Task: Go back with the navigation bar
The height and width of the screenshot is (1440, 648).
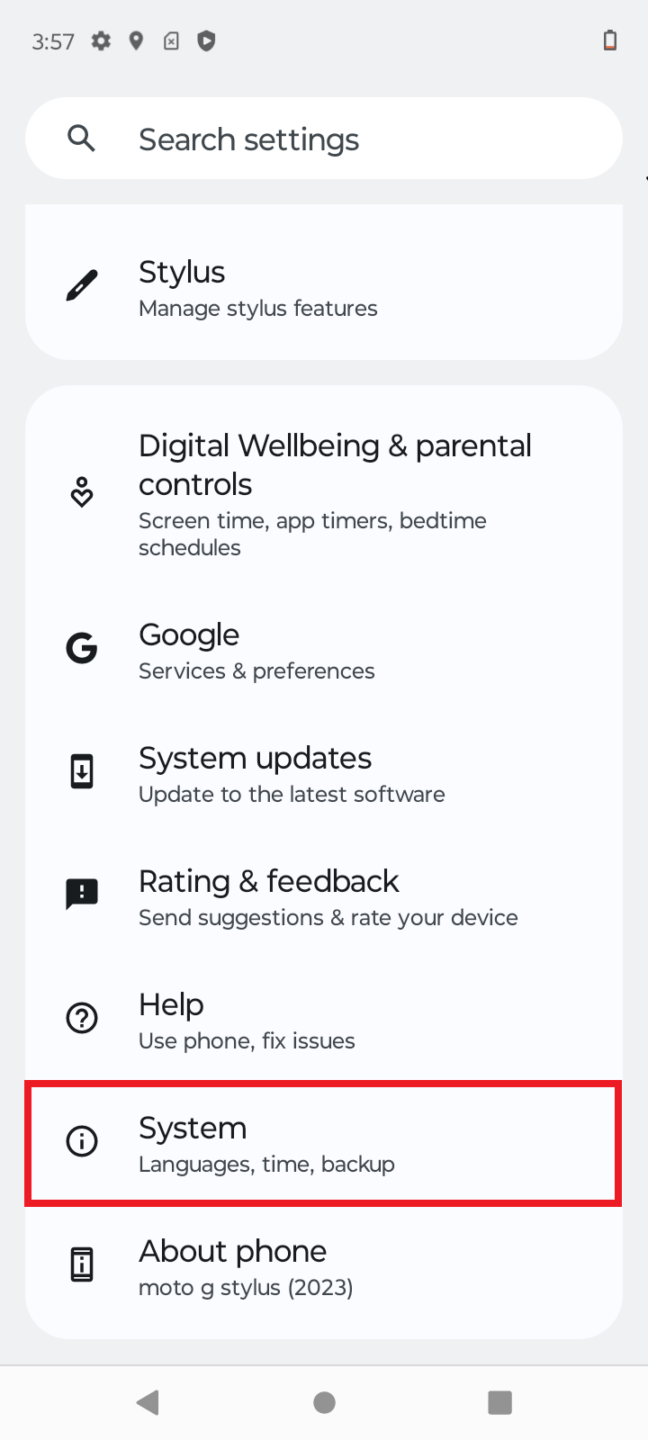Action: pyautogui.click(x=148, y=1402)
